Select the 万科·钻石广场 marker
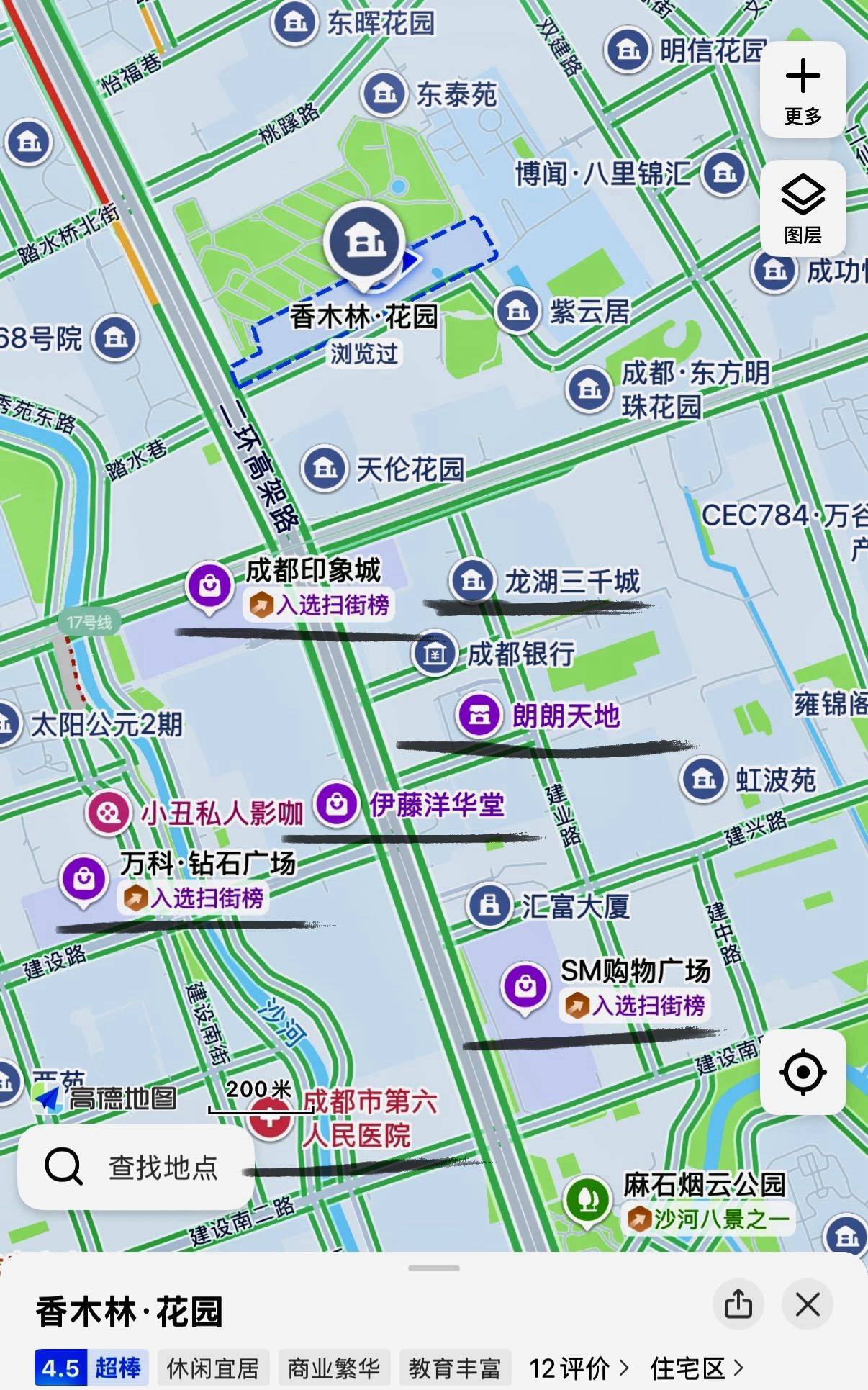The image size is (868, 1390). (x=84, y=878)
